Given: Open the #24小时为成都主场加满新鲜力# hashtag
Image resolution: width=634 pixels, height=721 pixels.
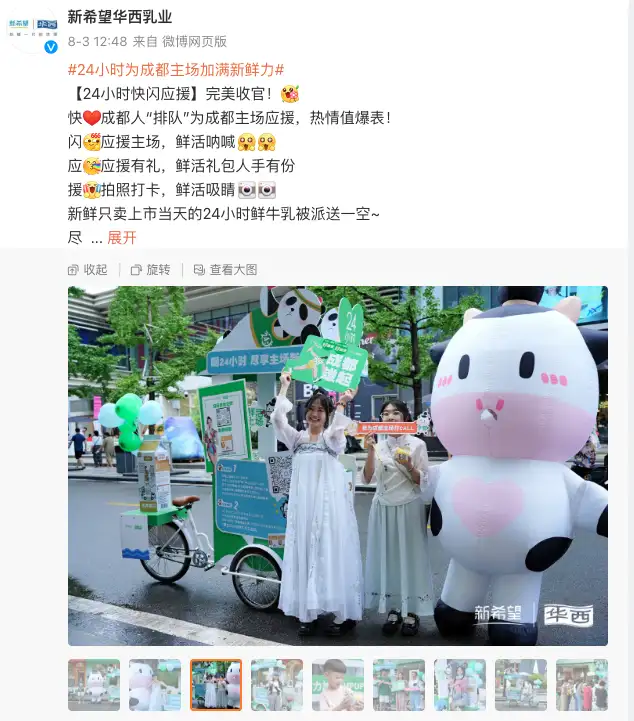Looking at the screenshot, I should pyautogui.click(x=176, y=70).
